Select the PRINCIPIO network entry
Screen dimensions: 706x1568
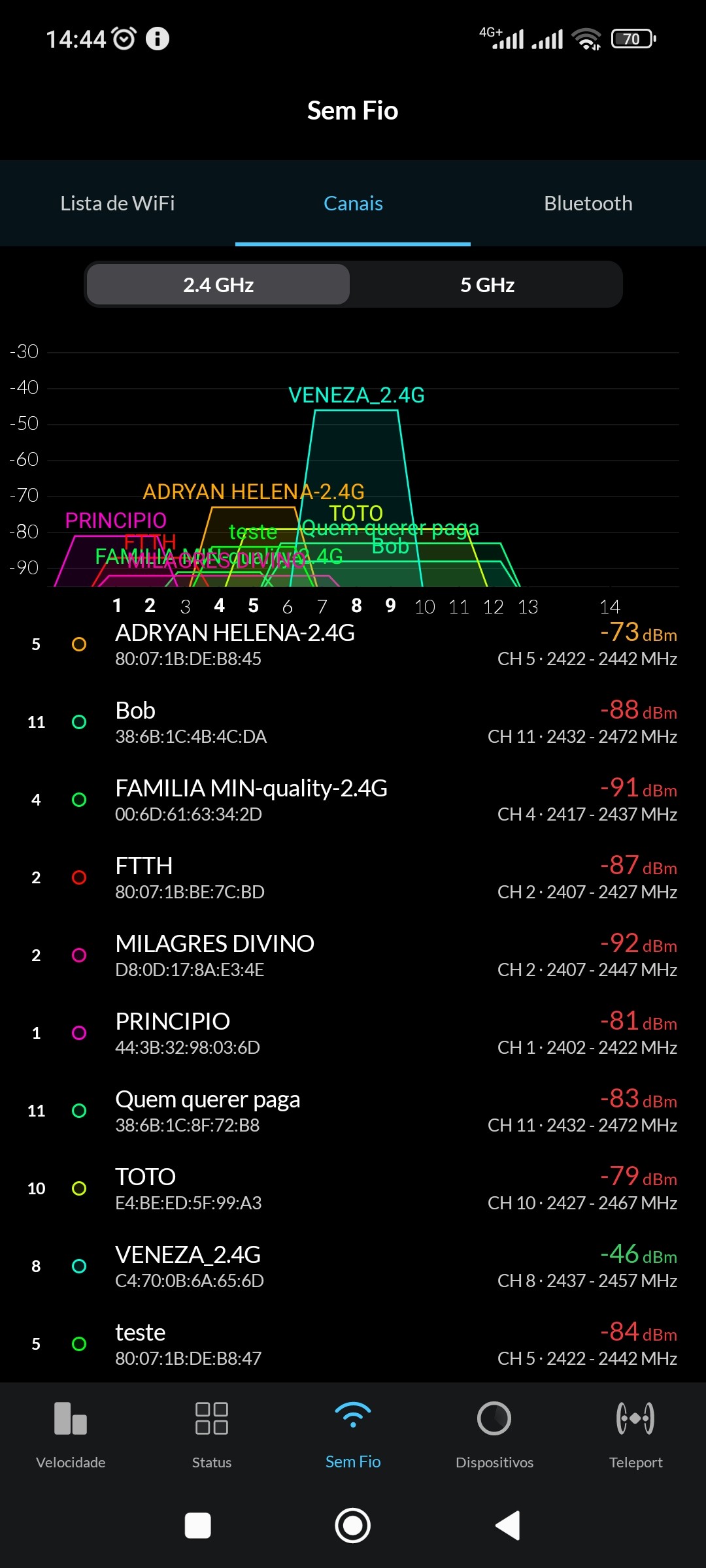[353, 1034]
